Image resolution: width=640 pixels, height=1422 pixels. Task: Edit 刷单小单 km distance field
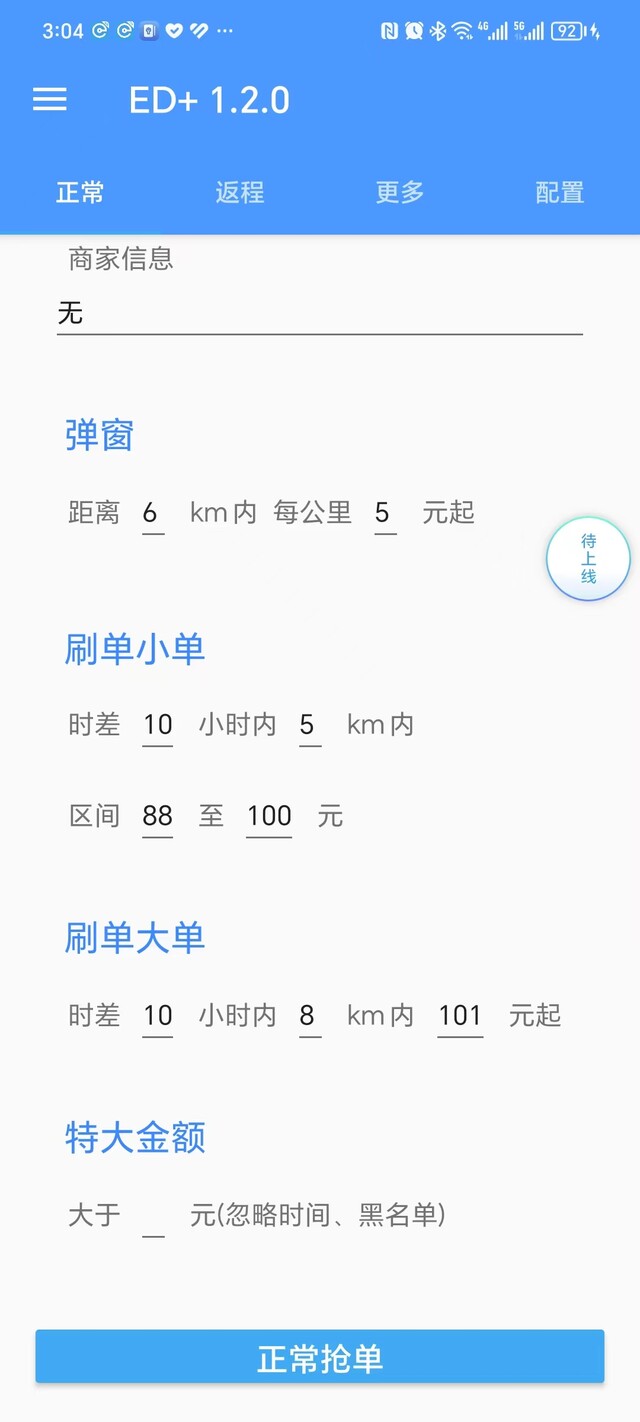tap(310, 725)
